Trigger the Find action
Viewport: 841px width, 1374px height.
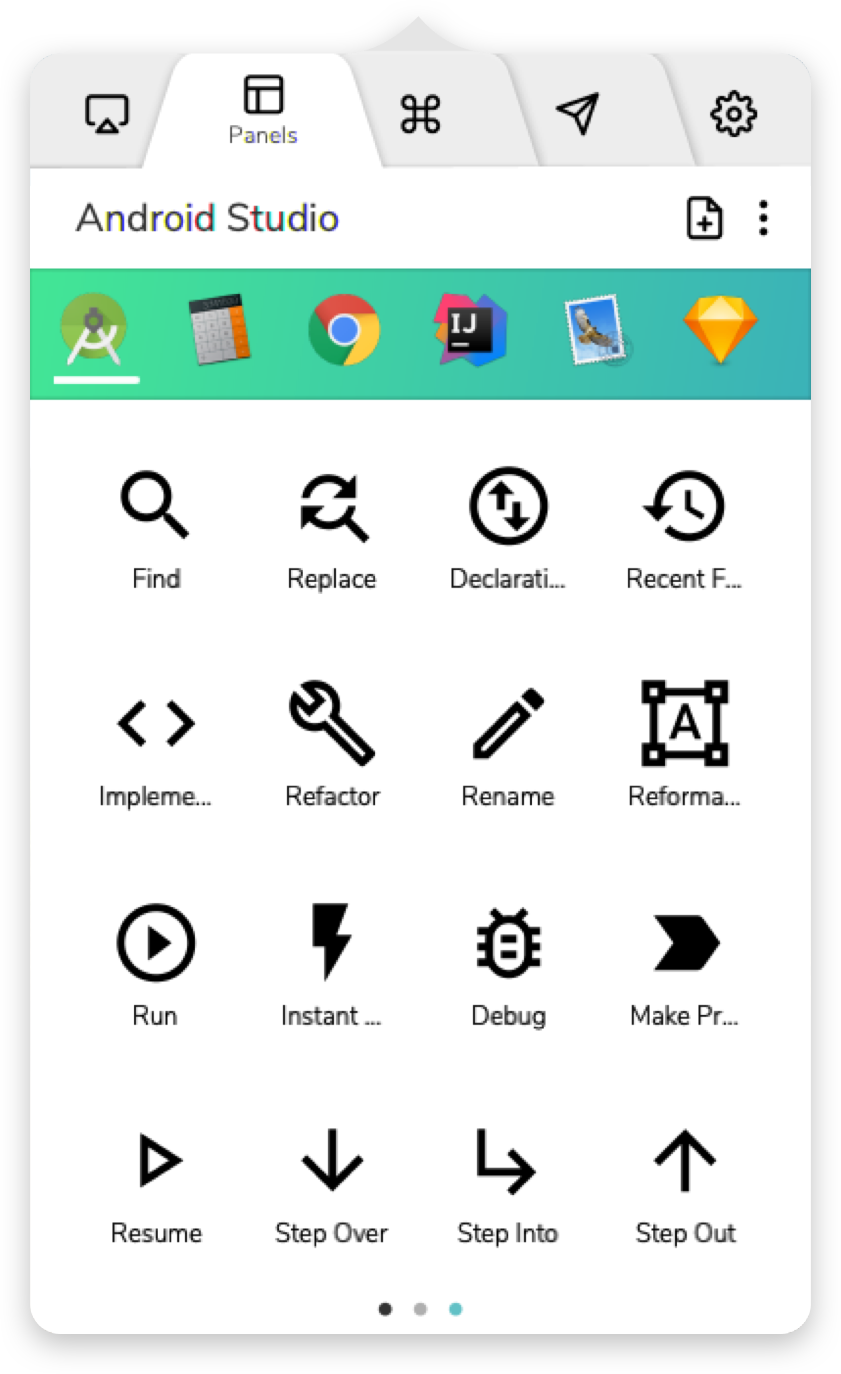tap(156, 531)
